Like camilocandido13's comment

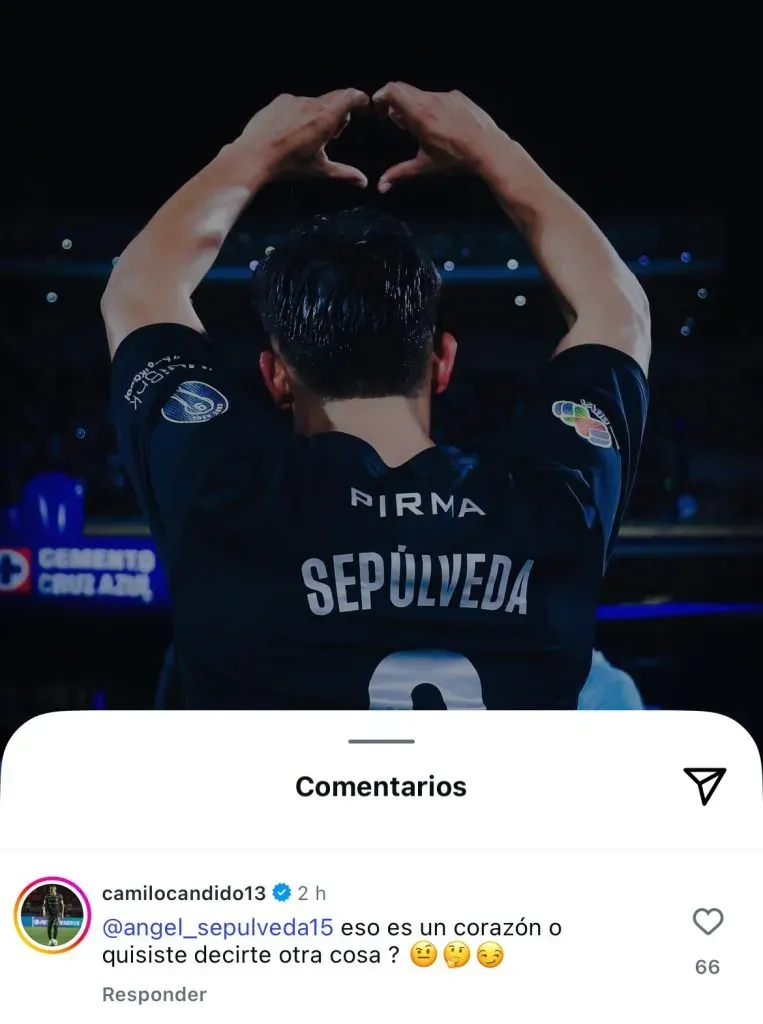click(x=707, y=922)
